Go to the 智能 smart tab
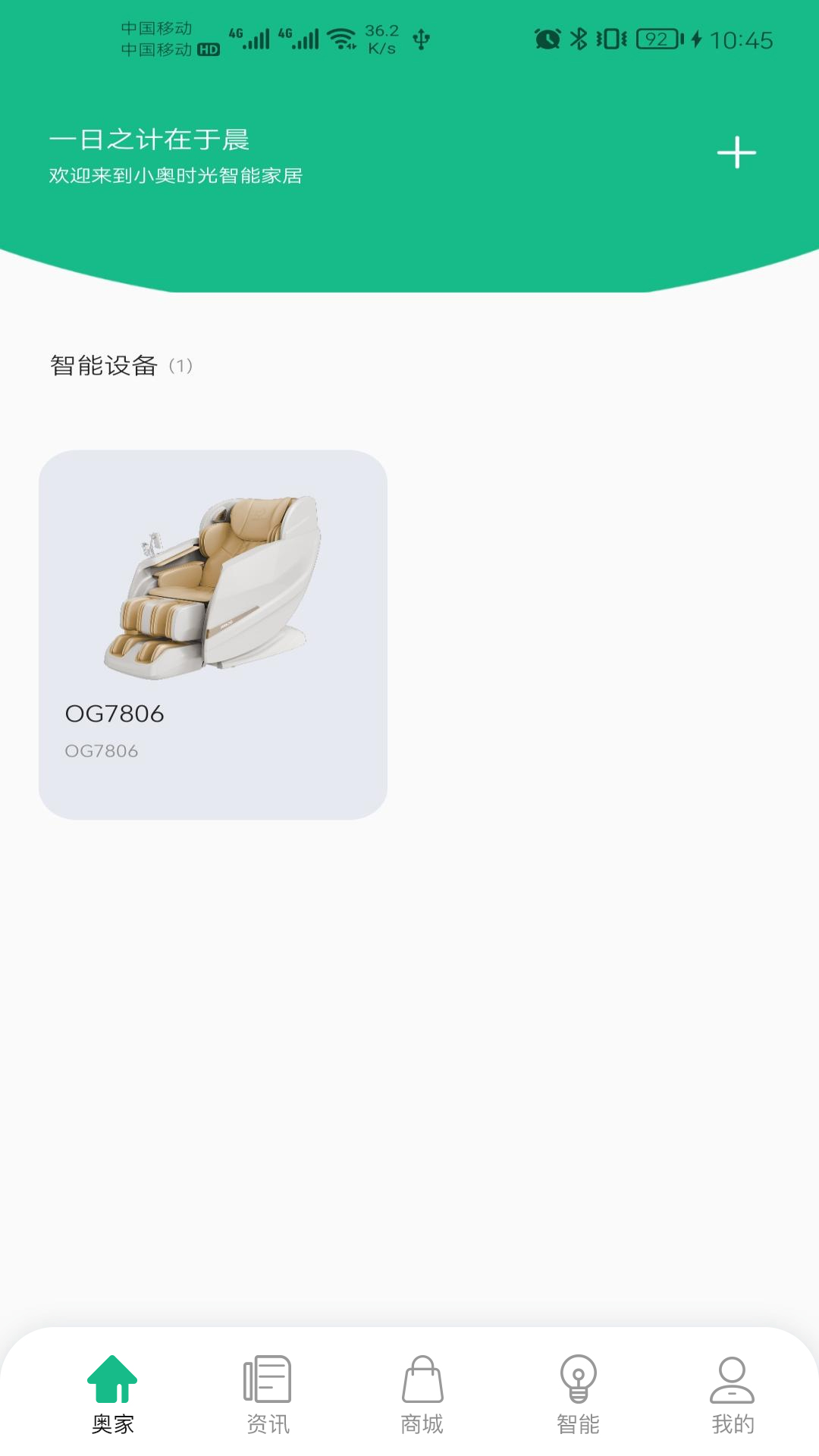This screenshot has height=1456, width=819. (x=578, y=1394)
